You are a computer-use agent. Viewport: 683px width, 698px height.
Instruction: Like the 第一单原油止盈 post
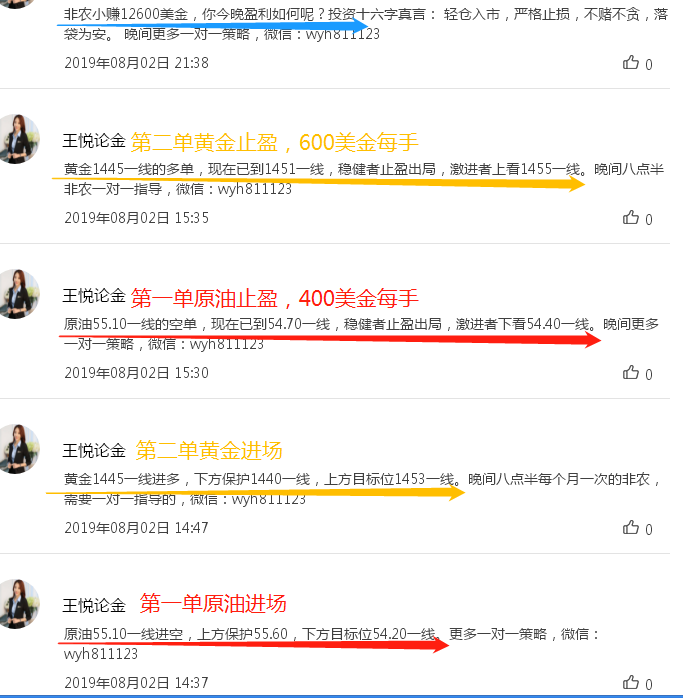point(631,373)
